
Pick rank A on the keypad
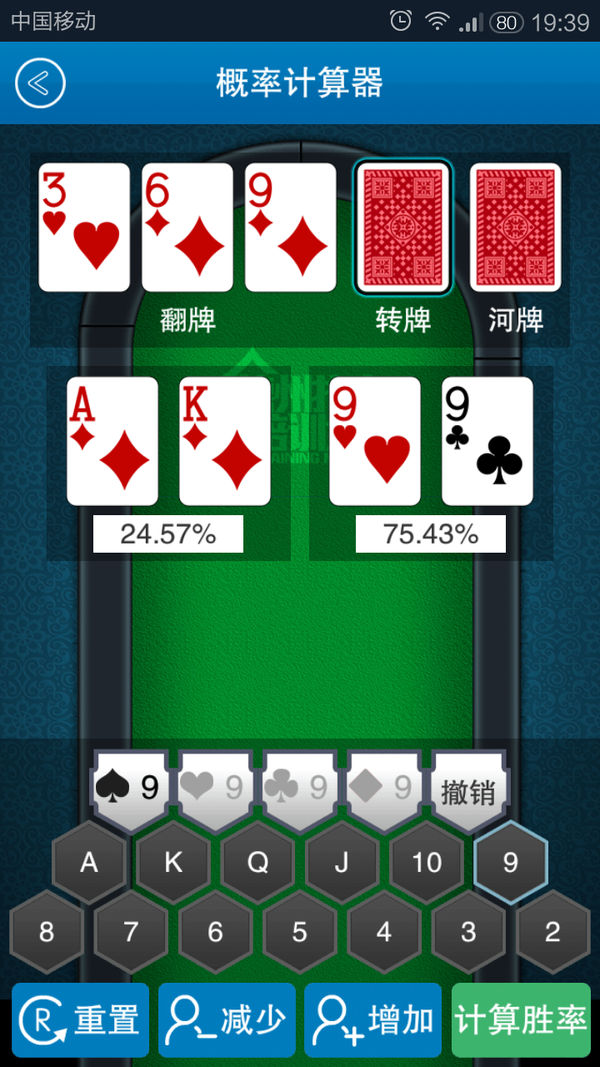(x=89, y=862)
